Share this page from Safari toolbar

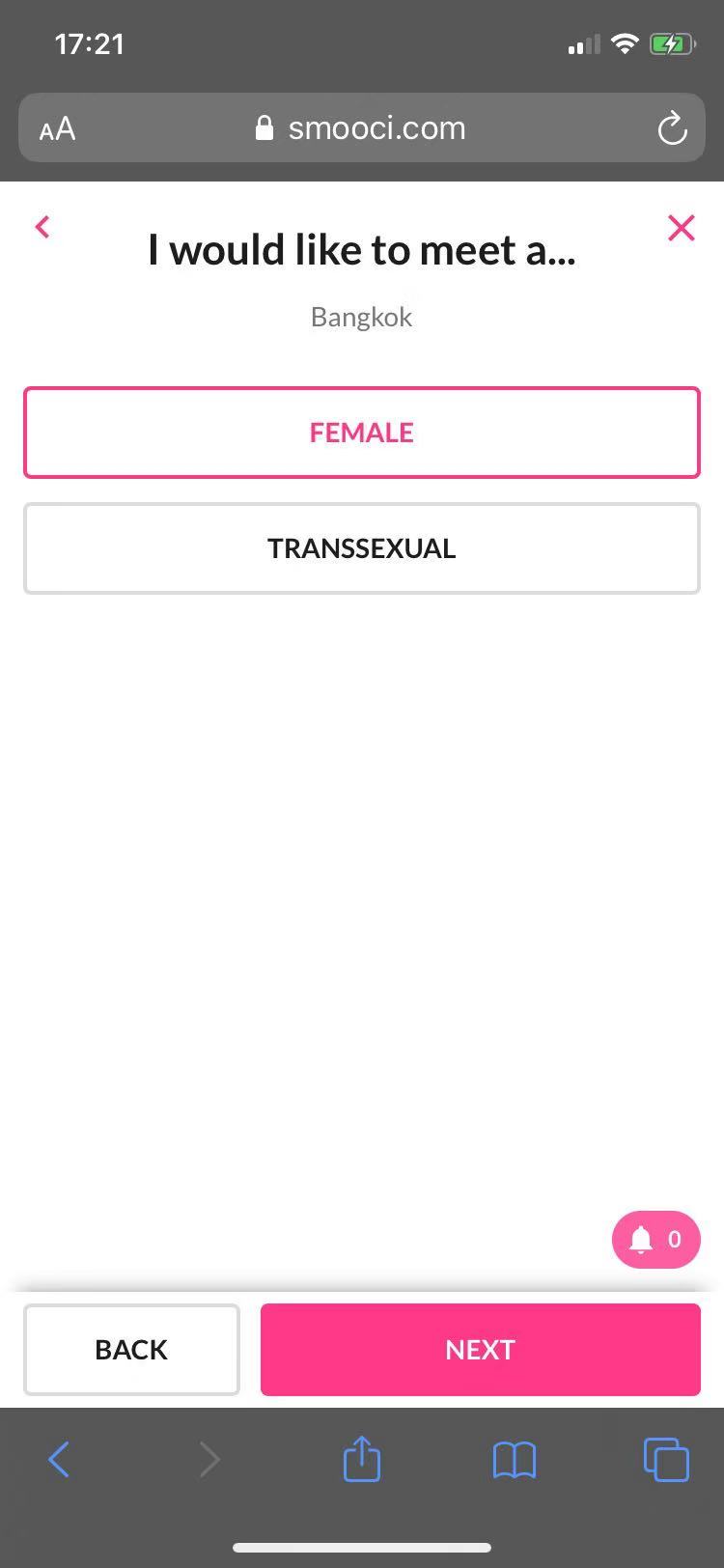tap(361, 1459)
